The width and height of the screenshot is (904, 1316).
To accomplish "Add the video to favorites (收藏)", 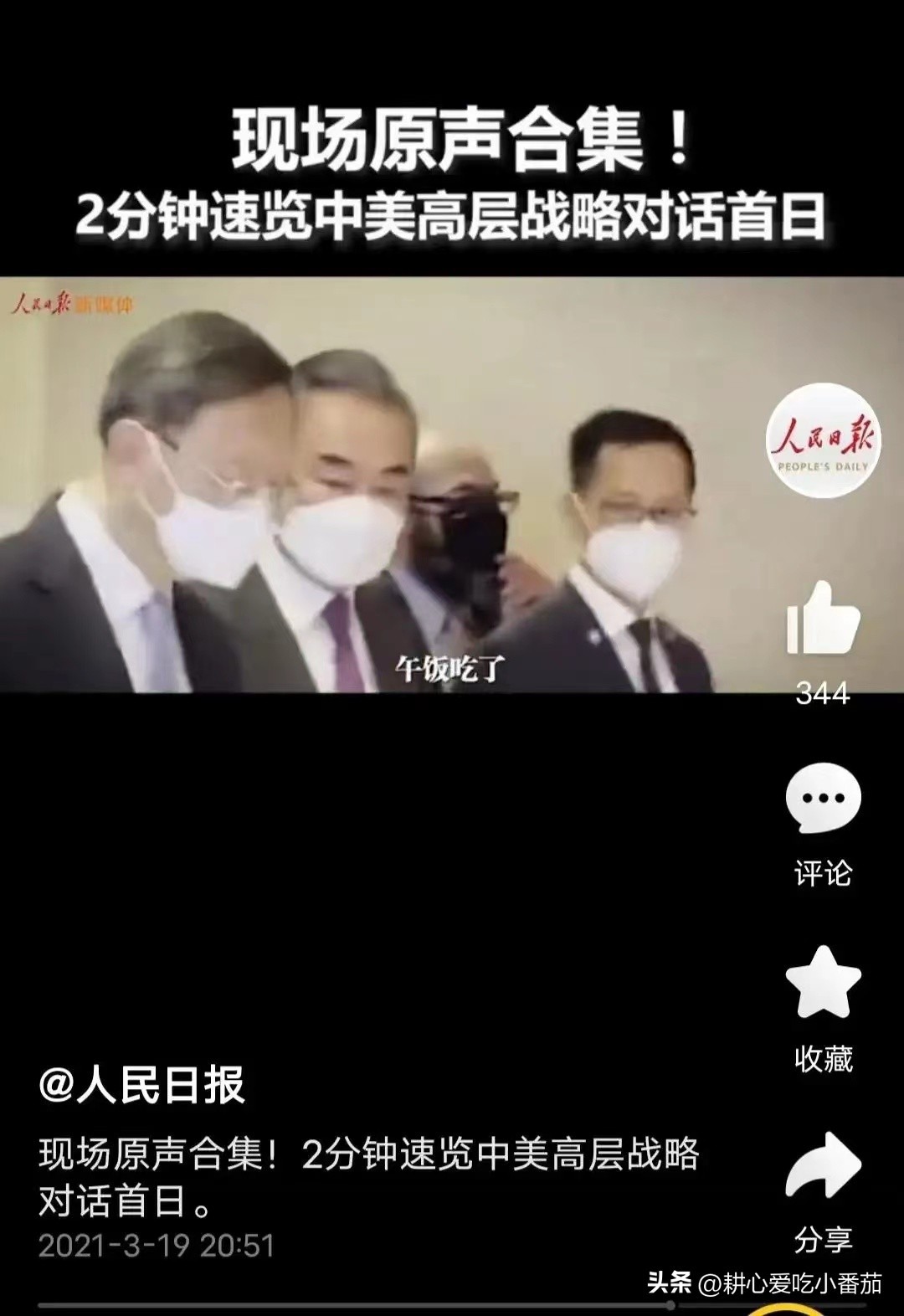I will pos(823,984).
